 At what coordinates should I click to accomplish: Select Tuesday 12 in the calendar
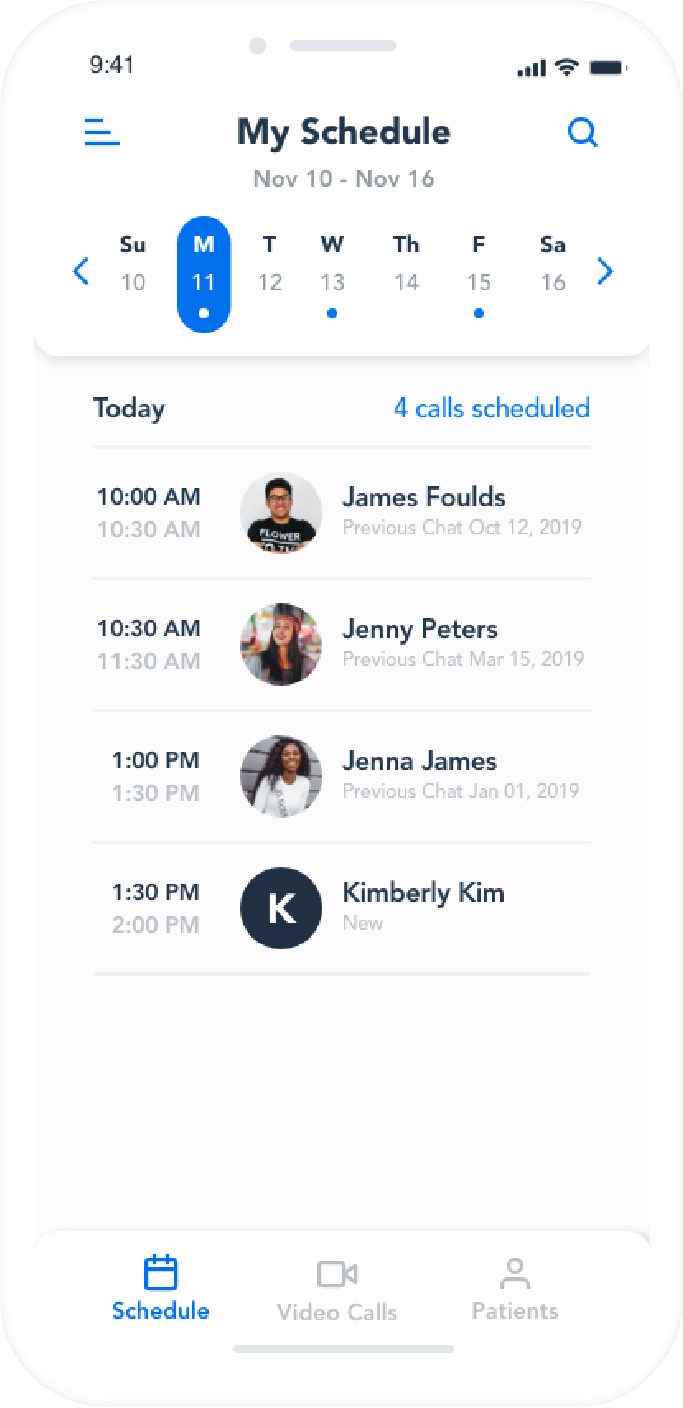tap(269, 264)
